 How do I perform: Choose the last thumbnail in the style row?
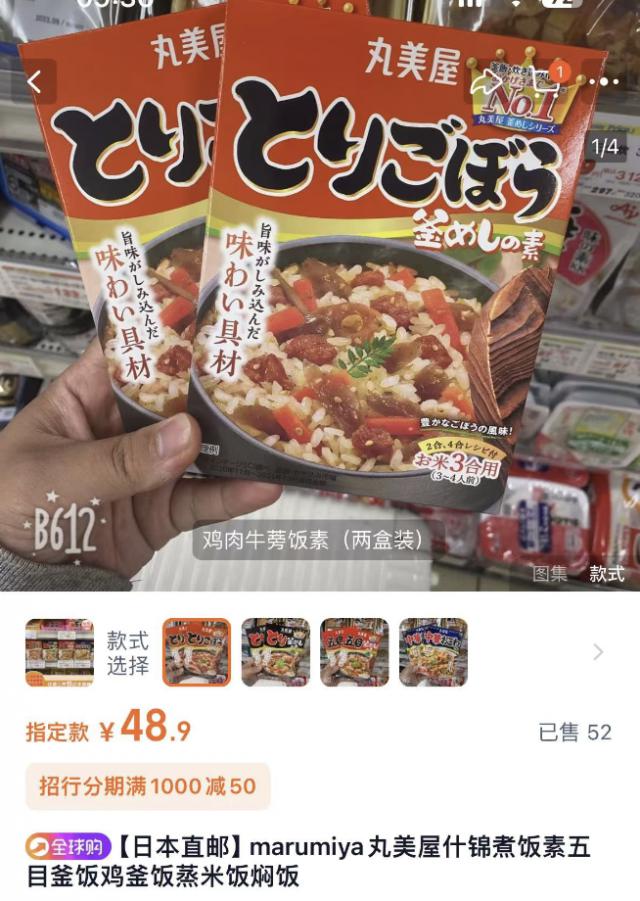pos(433,652)
